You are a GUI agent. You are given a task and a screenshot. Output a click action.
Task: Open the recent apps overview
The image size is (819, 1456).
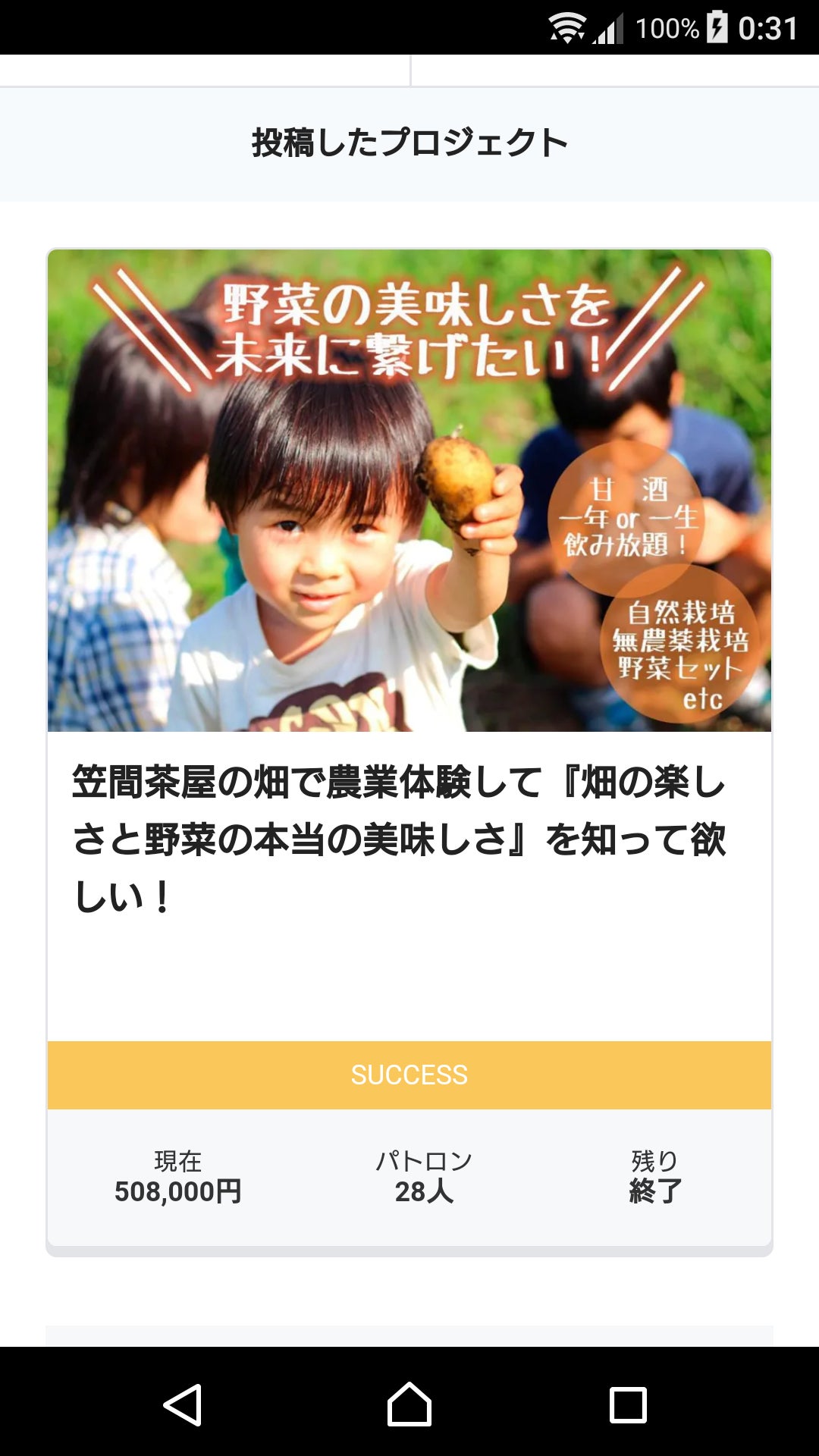pyautogui.click(x=628, y=1404)
